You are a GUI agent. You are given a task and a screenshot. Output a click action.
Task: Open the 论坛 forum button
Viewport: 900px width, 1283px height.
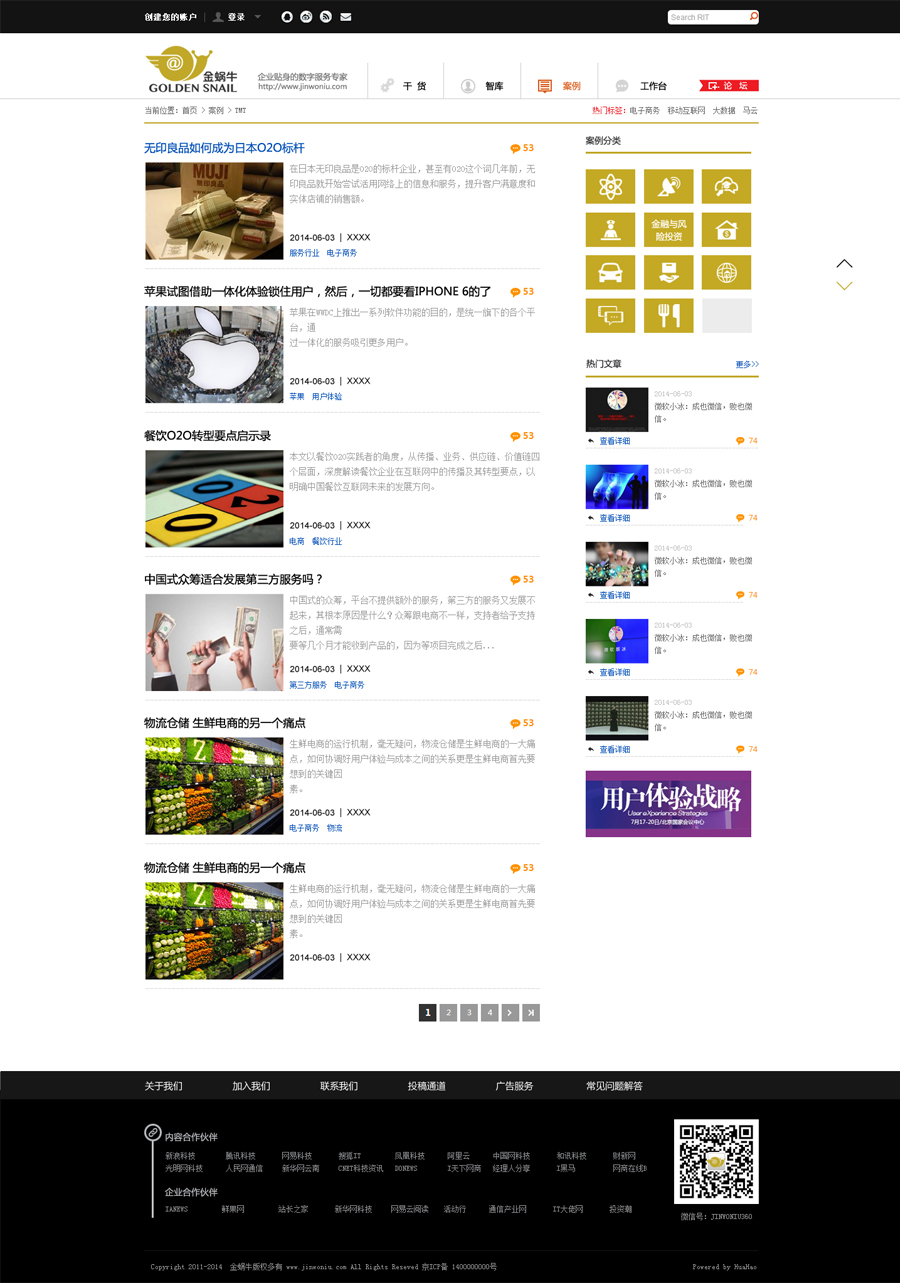pos(729,86)
